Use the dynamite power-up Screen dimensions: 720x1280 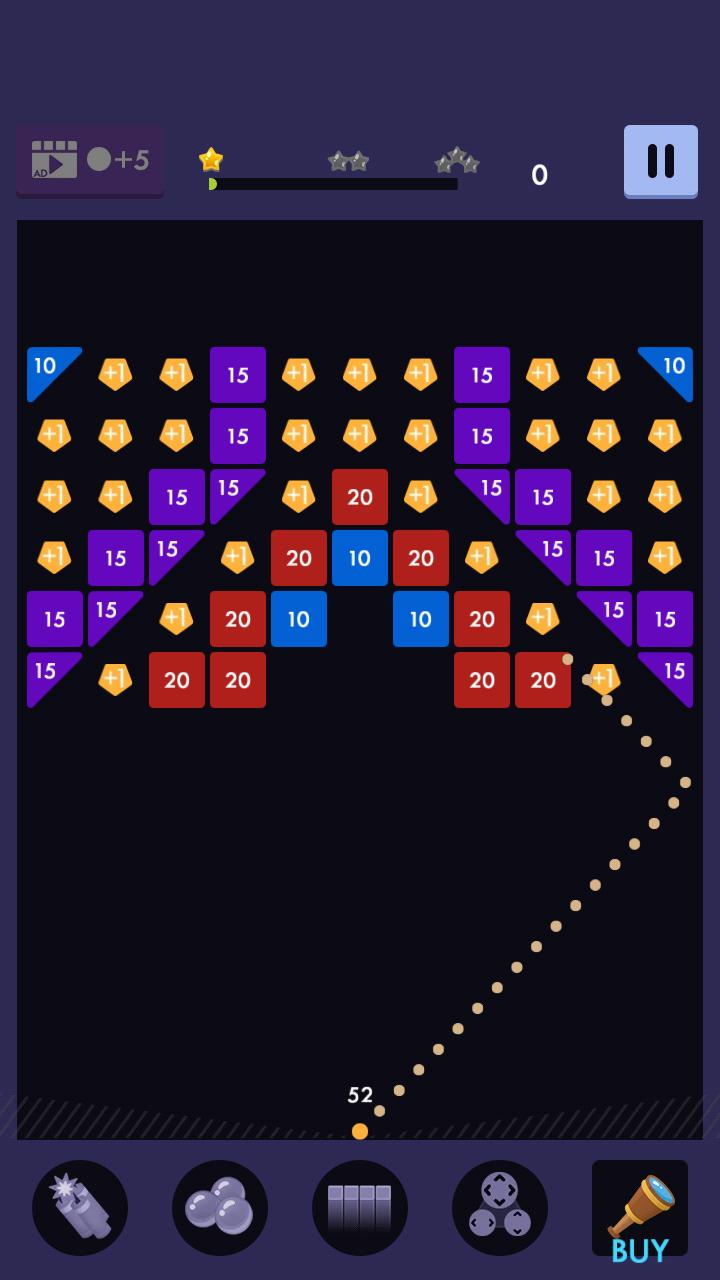[80, 1207]
